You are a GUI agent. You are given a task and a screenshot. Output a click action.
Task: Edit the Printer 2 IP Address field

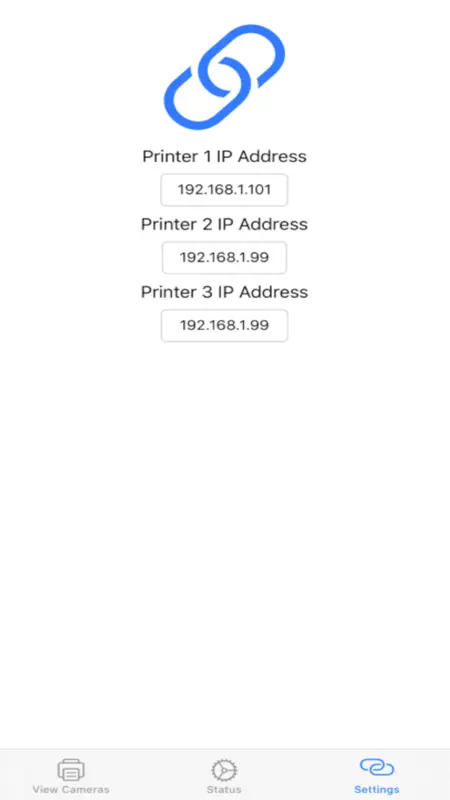click(224, 258)
